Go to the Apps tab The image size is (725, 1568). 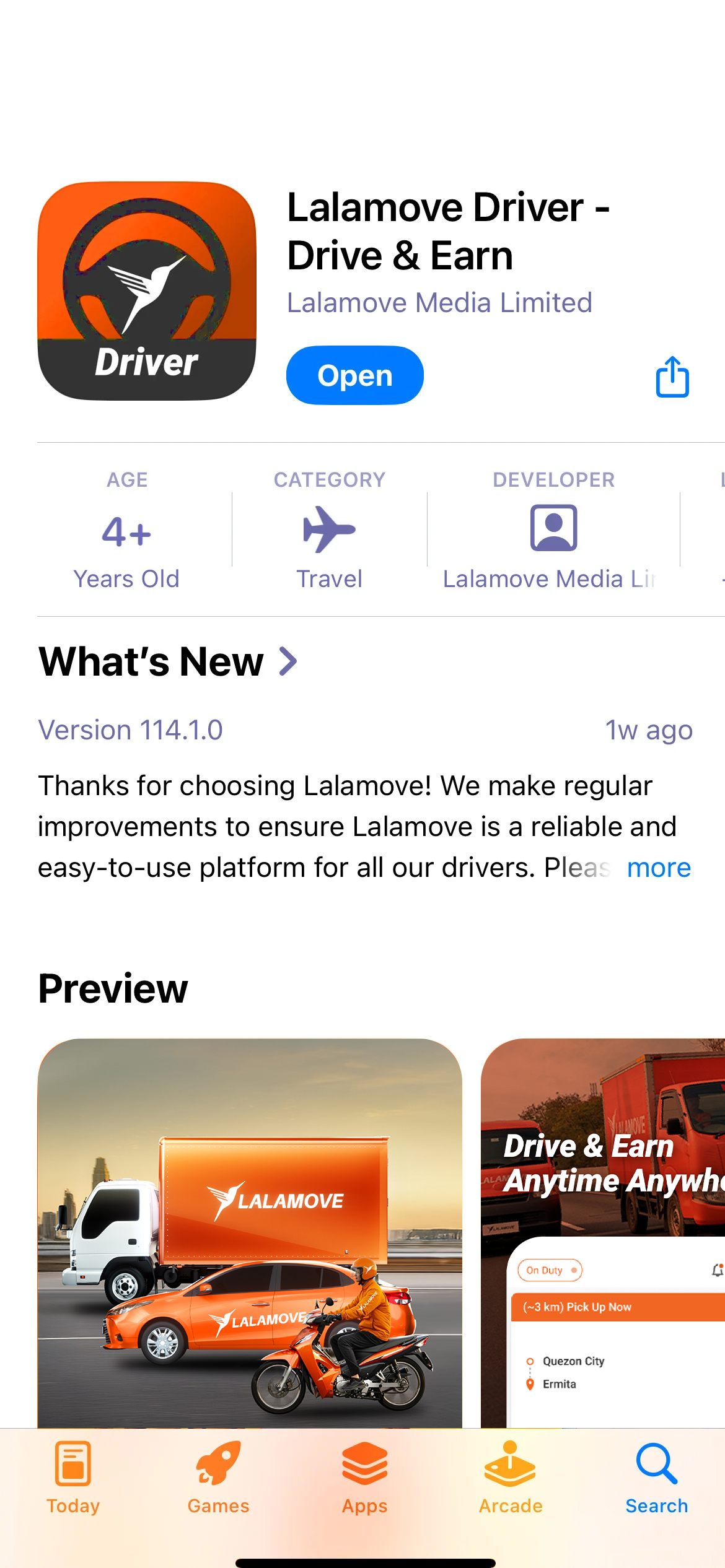coord(364,1478)
